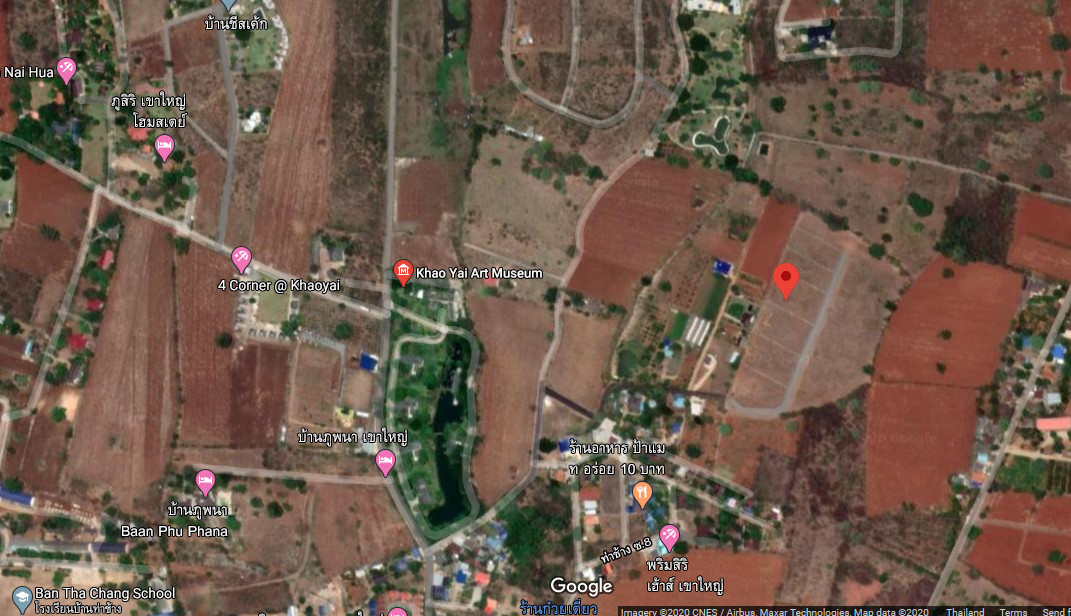
Task: Open the Thailand region link in the footer
Action: point(965,611)
